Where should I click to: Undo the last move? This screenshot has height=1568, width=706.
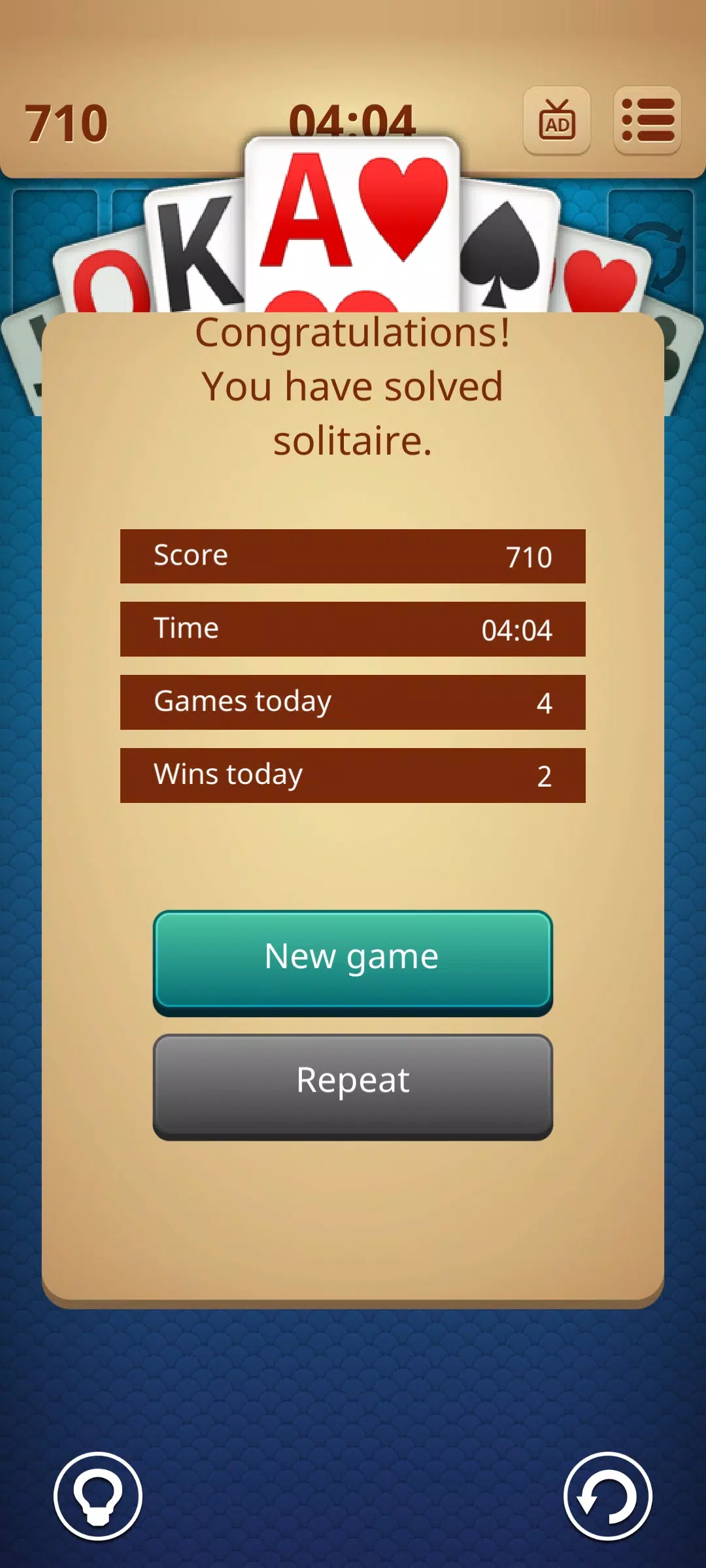(607, 1495)
